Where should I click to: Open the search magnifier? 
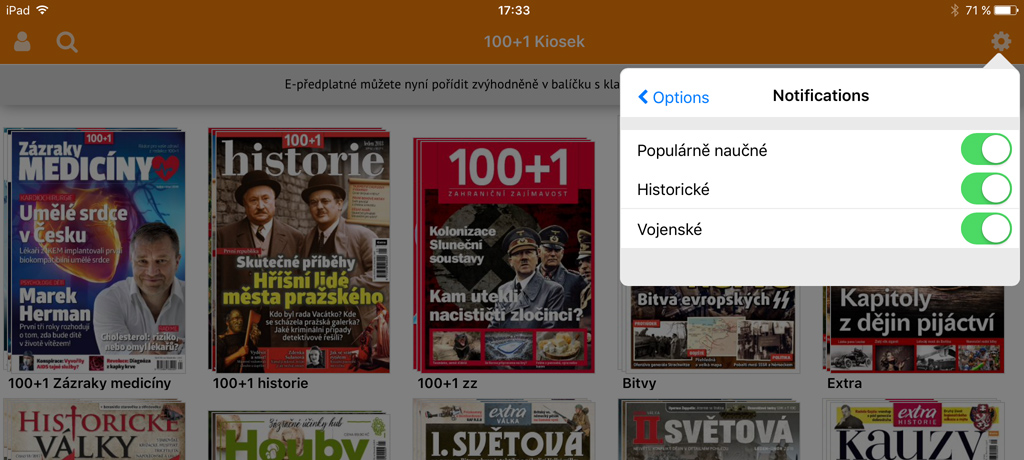pyautogui.click(x=67, y=42)
